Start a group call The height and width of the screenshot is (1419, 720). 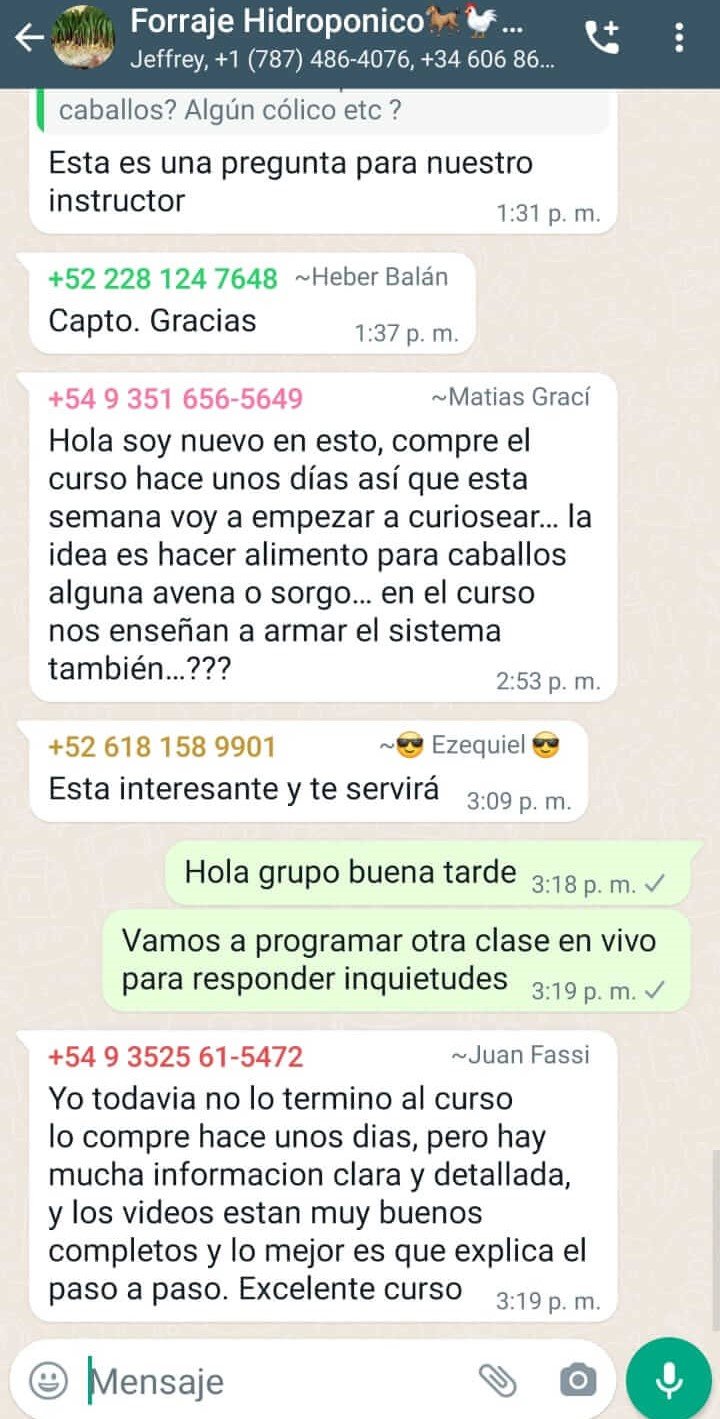[x=602, y=38]
